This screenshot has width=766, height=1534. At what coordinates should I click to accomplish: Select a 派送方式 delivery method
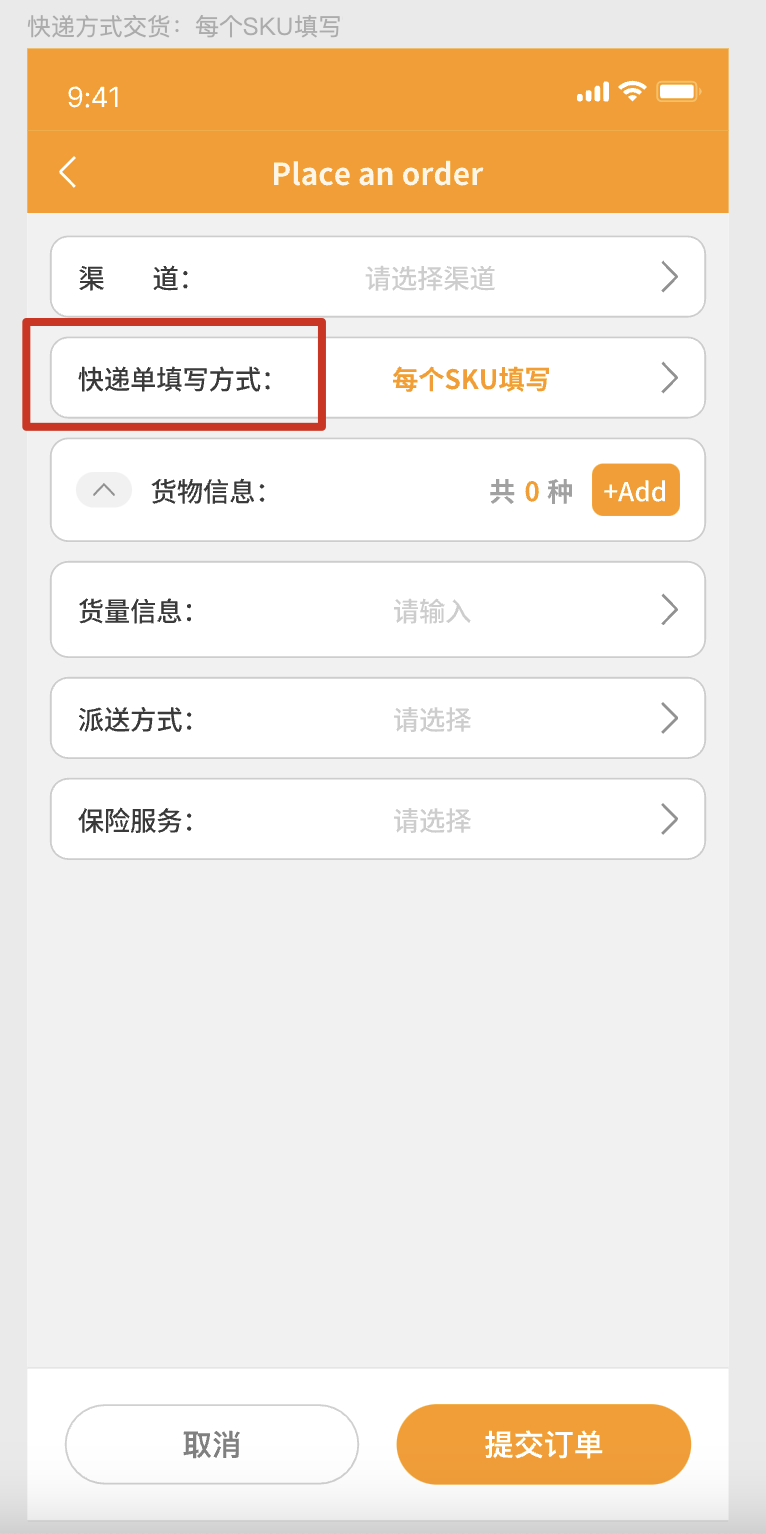[x=378, y=718]
